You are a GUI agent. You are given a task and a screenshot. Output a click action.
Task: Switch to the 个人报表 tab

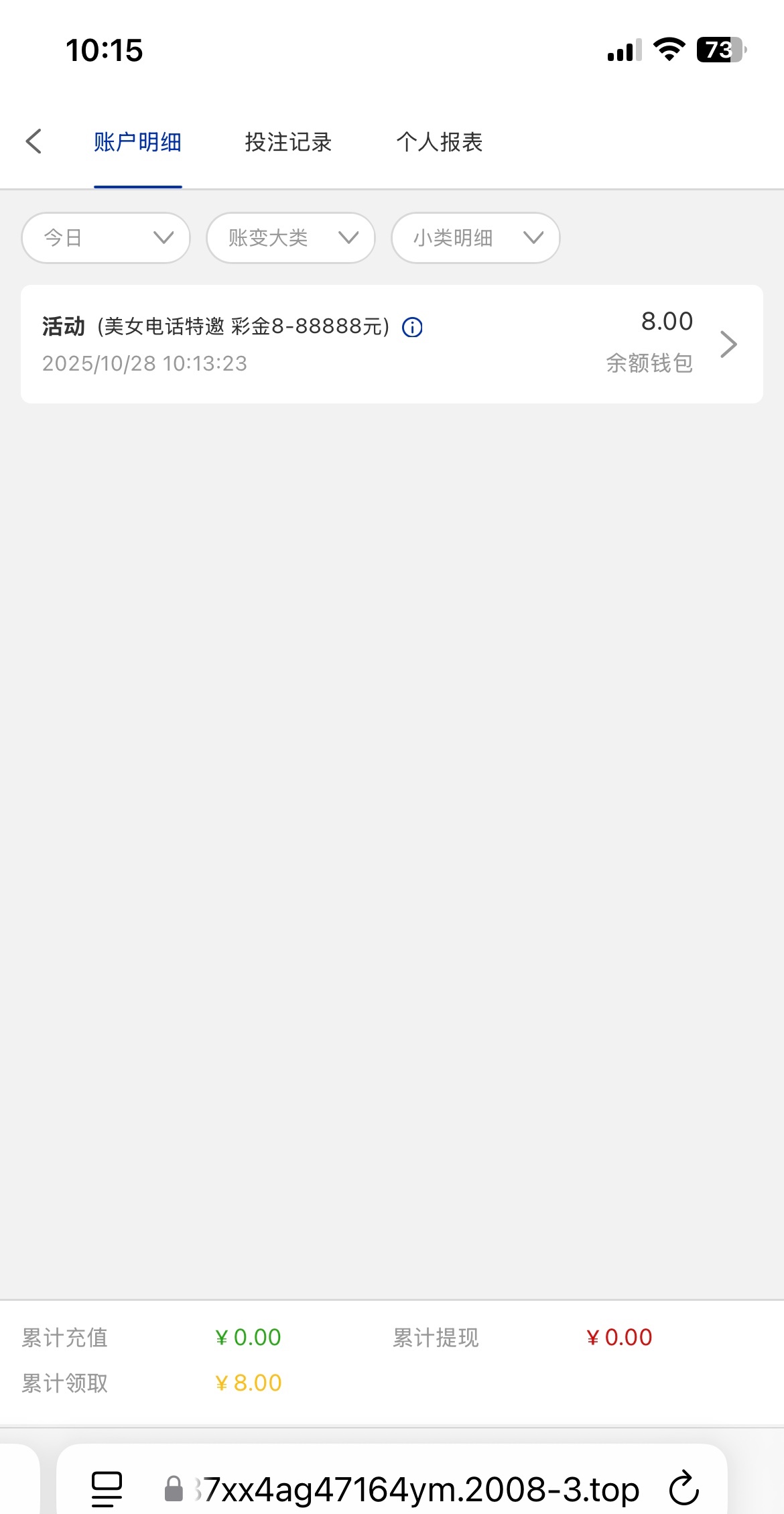click(x=440, y=142)
